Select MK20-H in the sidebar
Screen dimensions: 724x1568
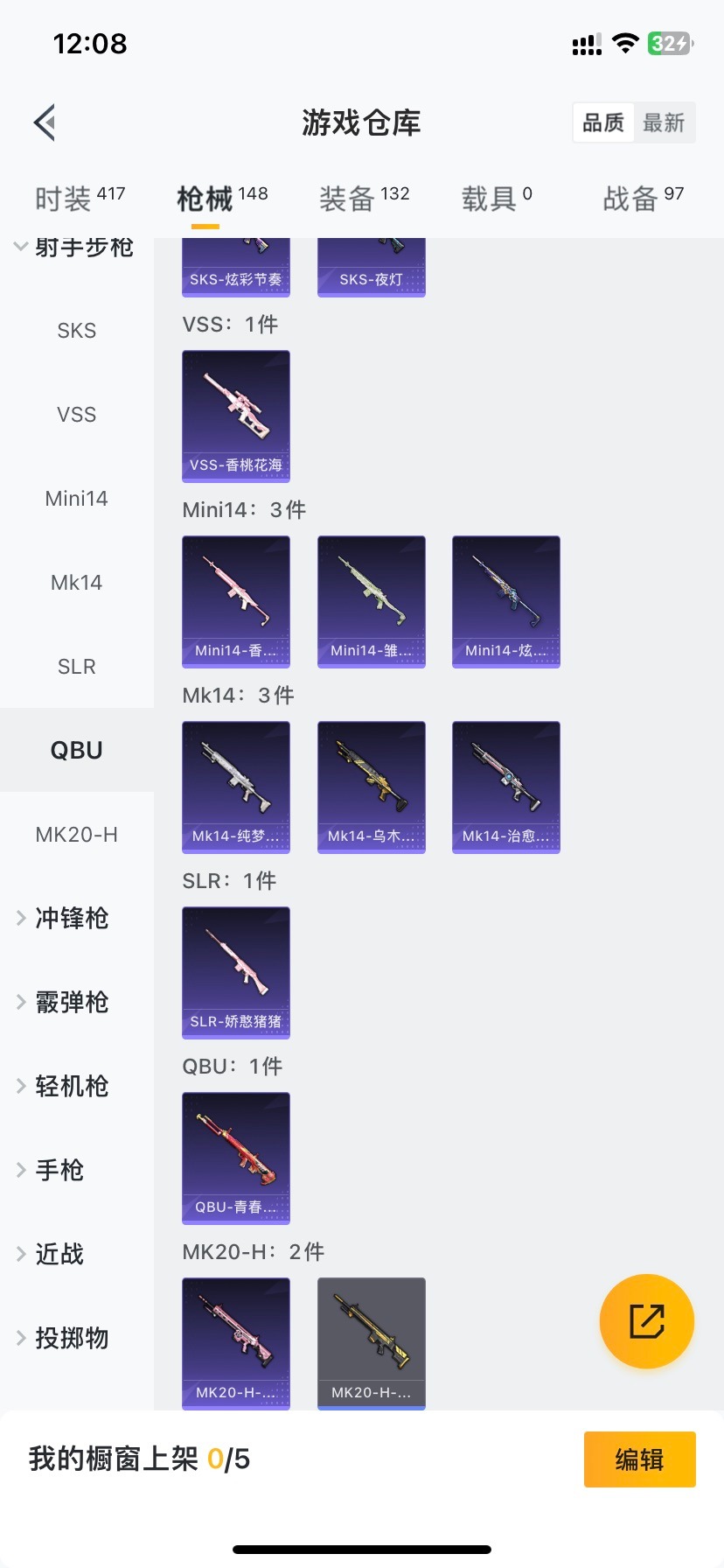(77, 835)
